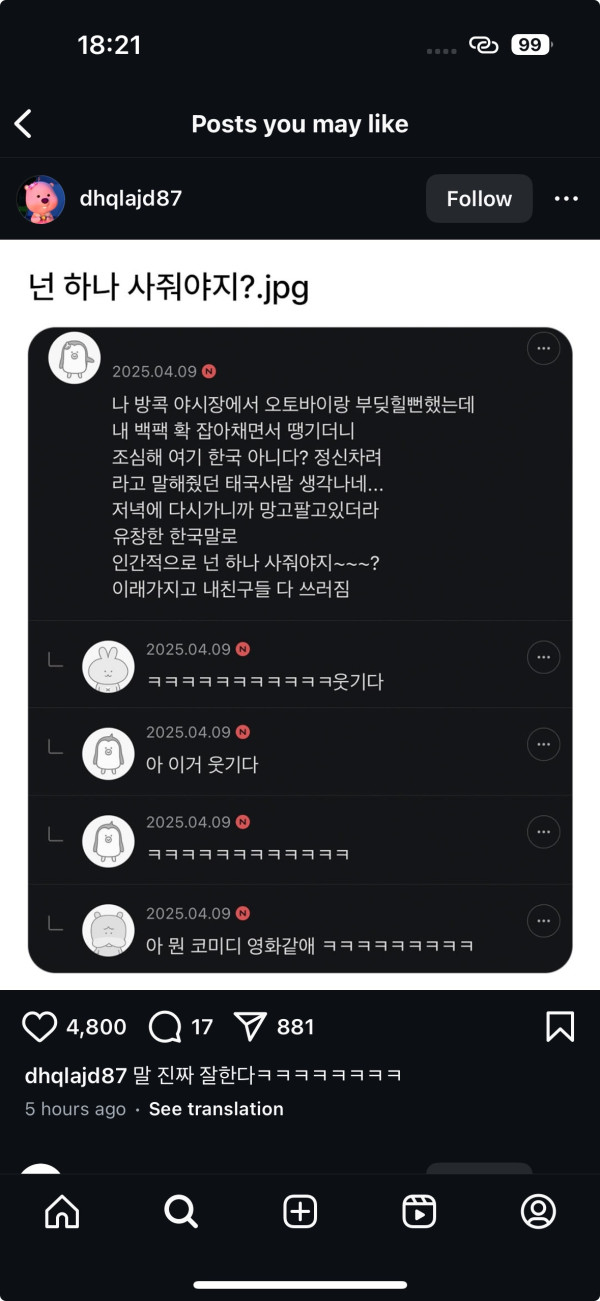Share this post via paper plane icon
The height and width of the screenshot is (1301, 600).
click(250, 1026)
